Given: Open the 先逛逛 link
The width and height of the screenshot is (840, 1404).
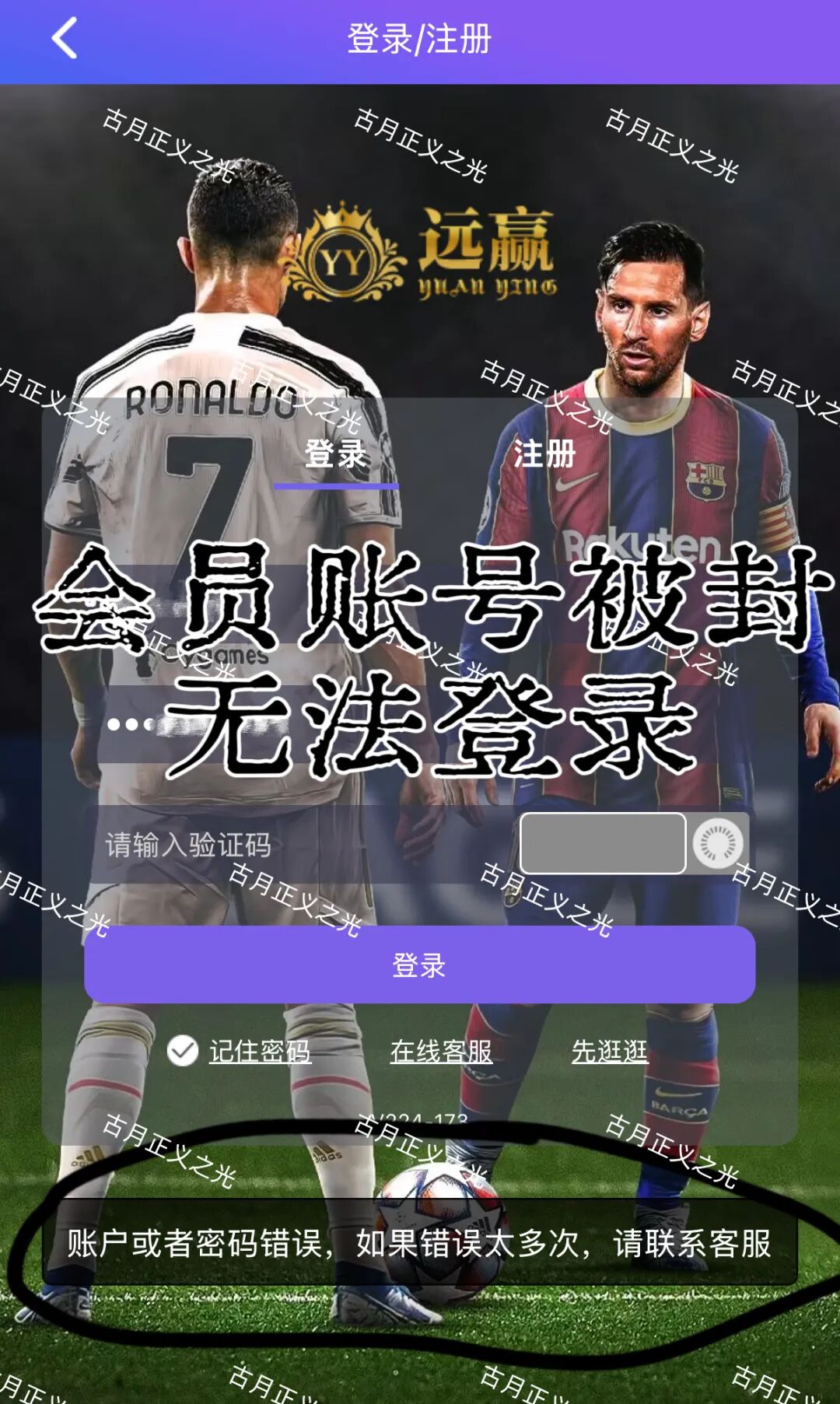Looking at the screenshot, I should (610, 1051).
